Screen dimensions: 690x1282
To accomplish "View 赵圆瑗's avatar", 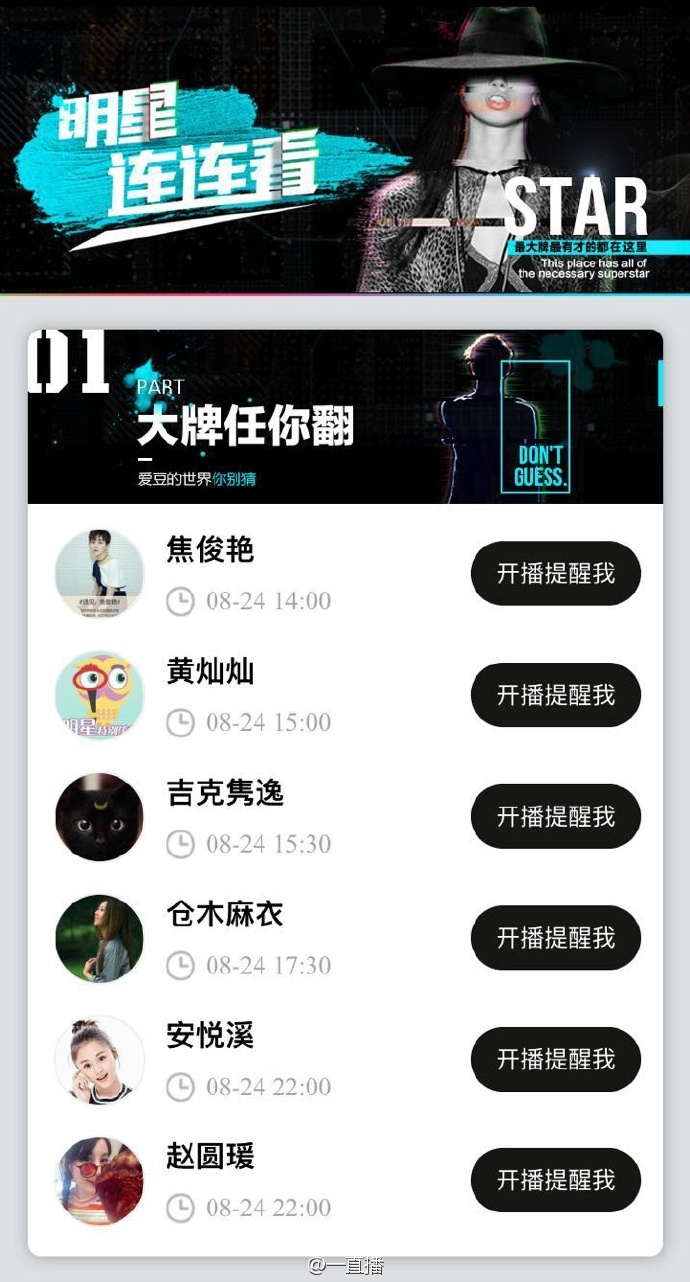I will tap(99, 1181).
